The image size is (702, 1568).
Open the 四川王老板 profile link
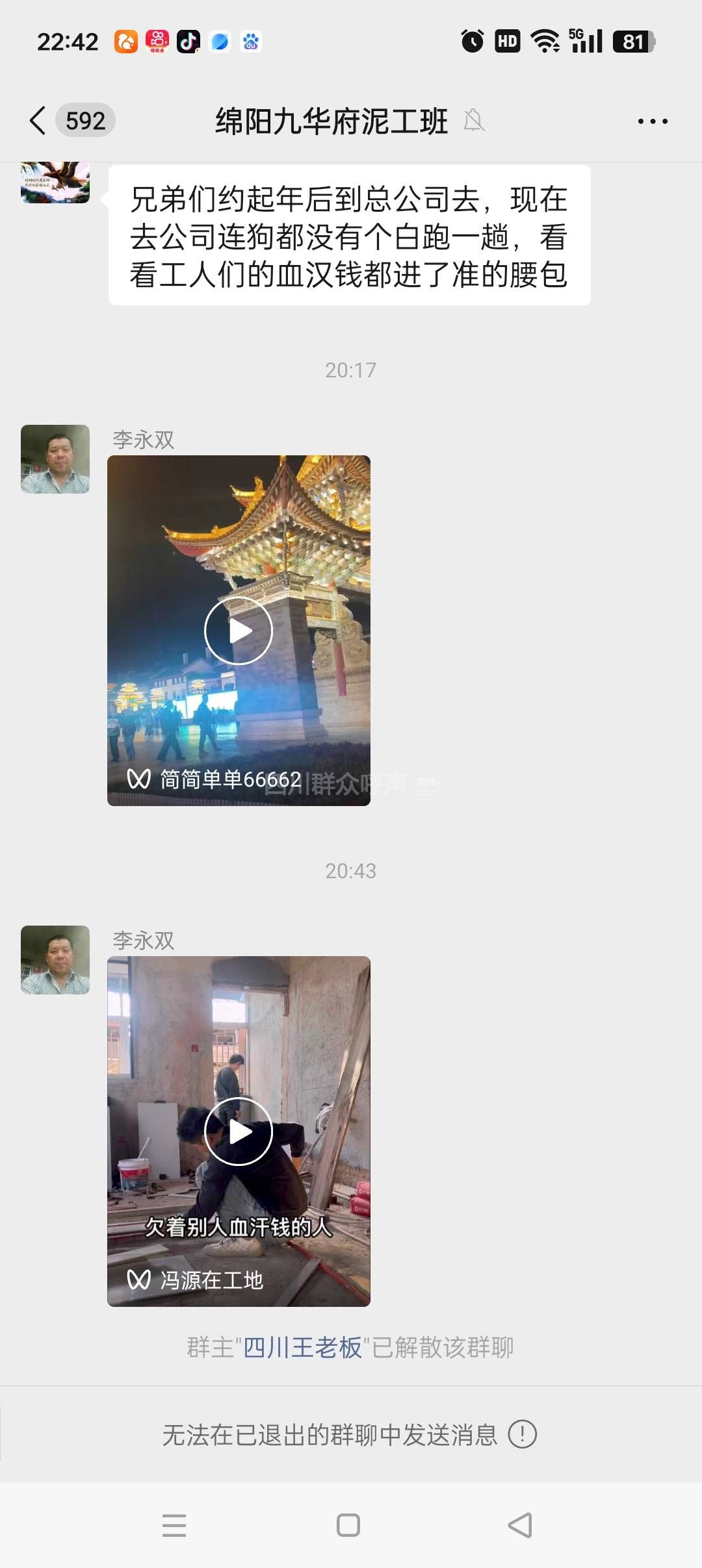click(x=302, y=1347)
